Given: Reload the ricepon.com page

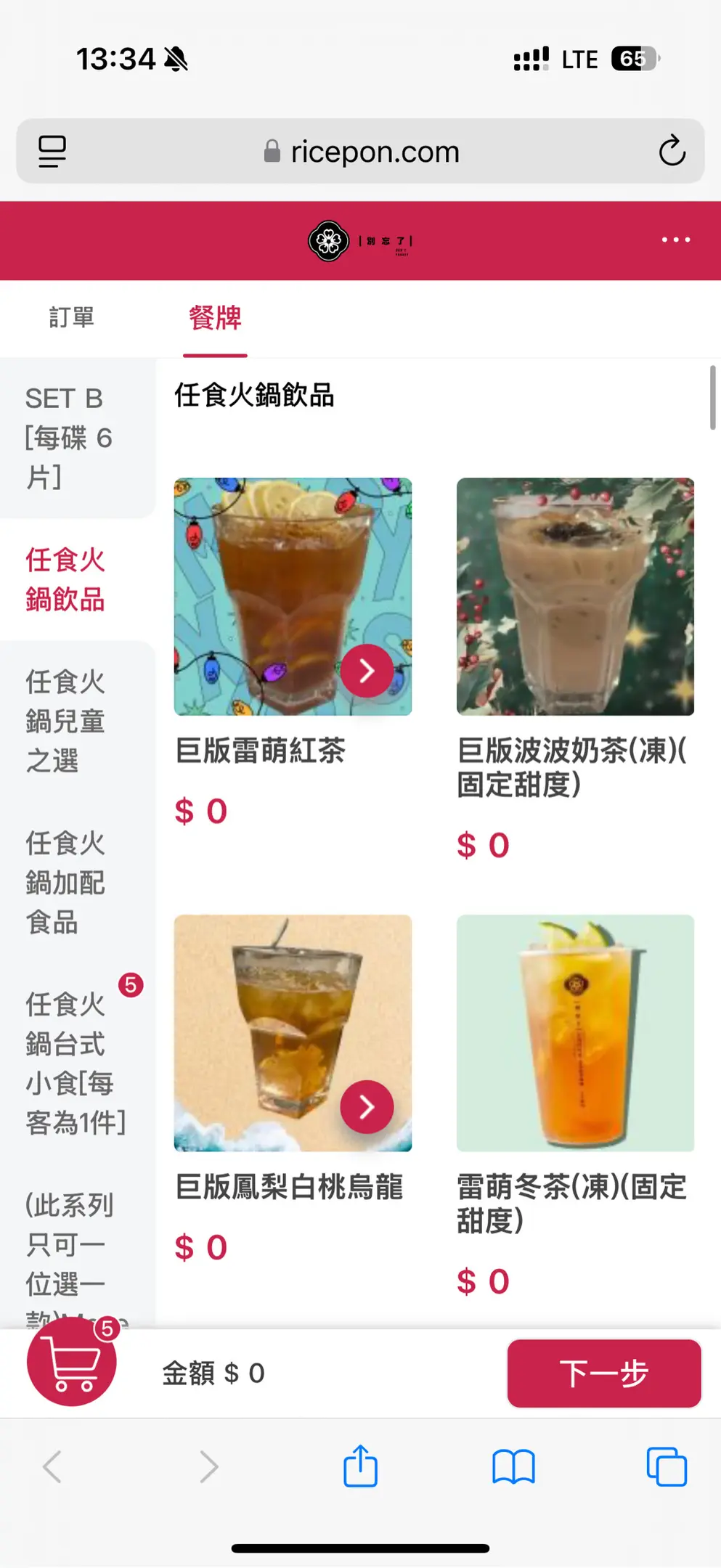Looking at the screenshot, I should point(672,151).
